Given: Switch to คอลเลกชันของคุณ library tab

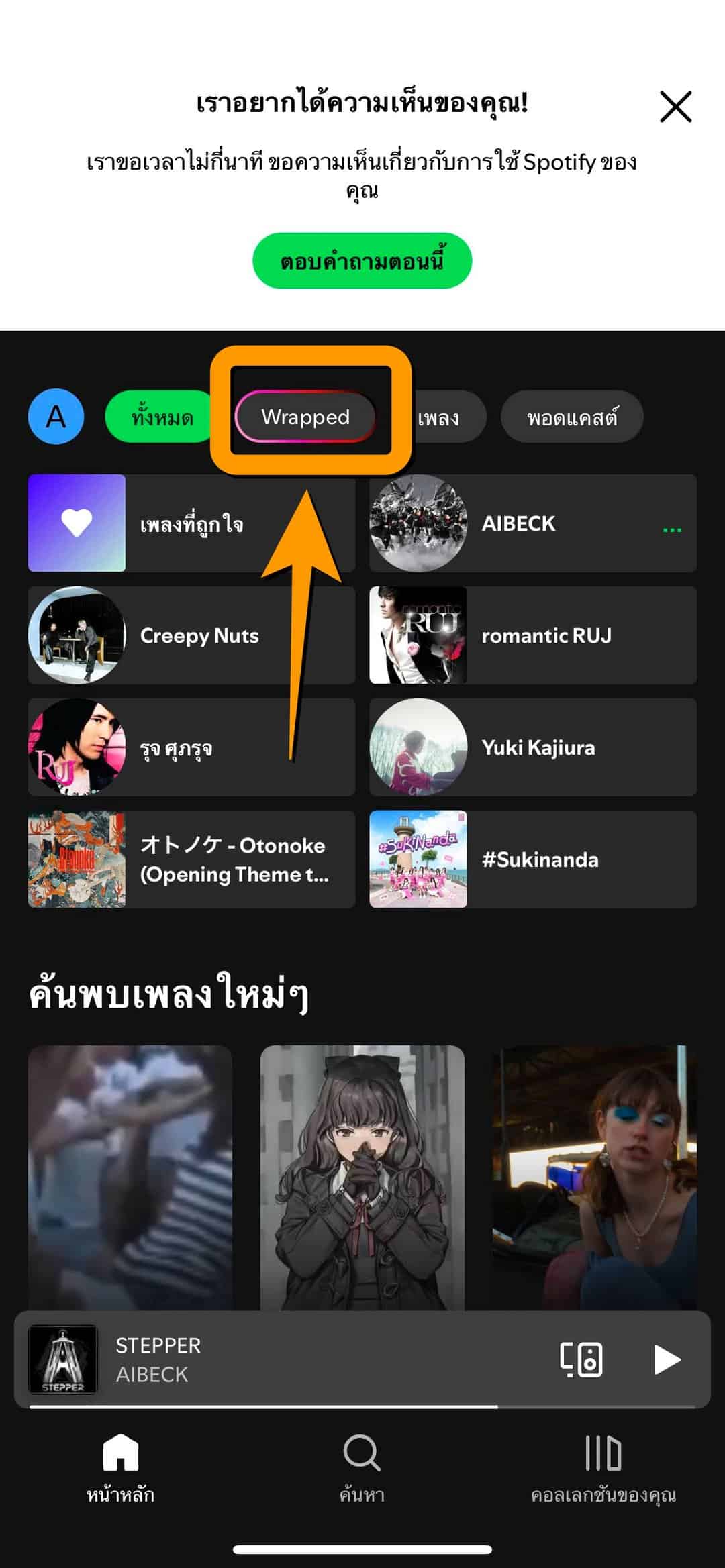Looking at the screenshot, I should click(603, 1467).
